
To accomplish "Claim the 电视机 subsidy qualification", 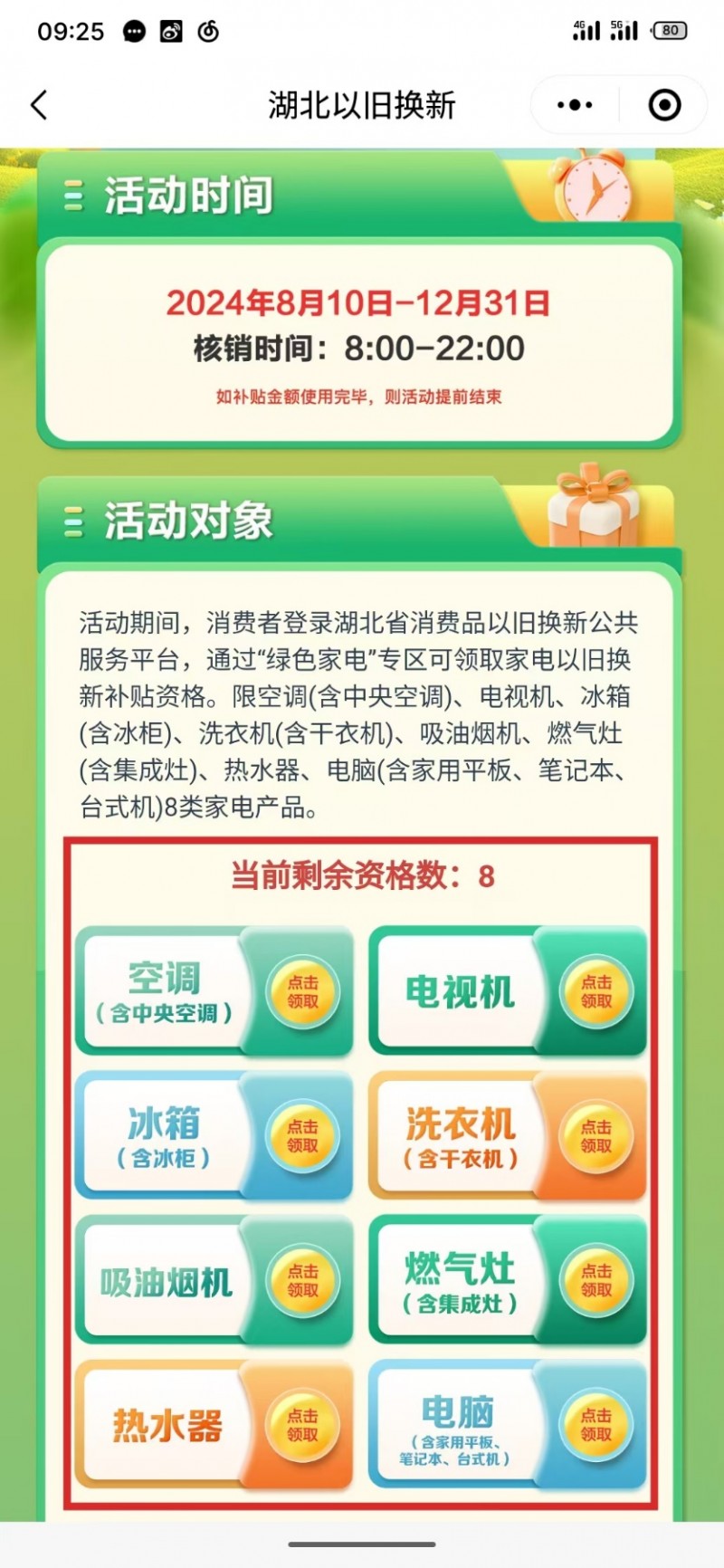I will [x=596, y=992].
